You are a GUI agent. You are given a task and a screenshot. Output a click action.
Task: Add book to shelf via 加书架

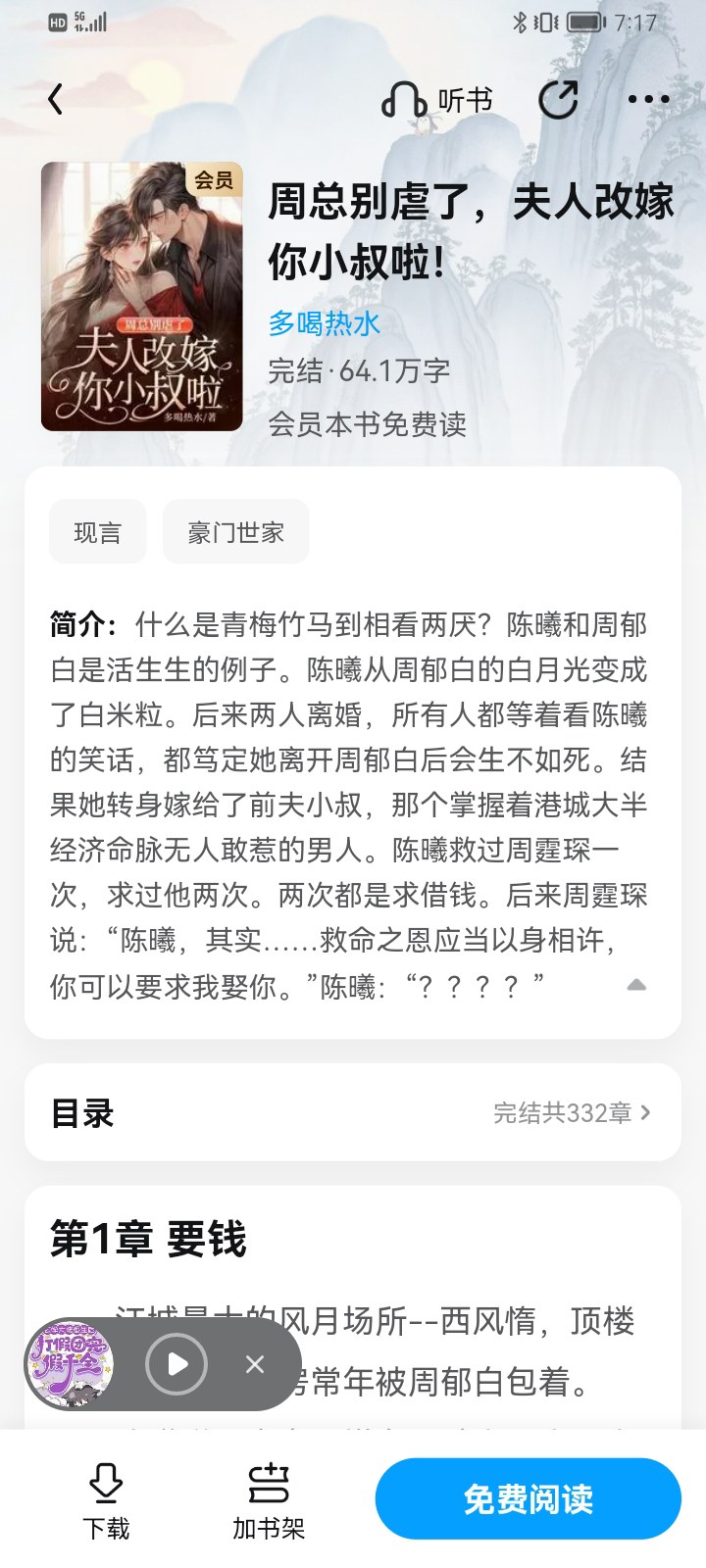(269, 1500)
